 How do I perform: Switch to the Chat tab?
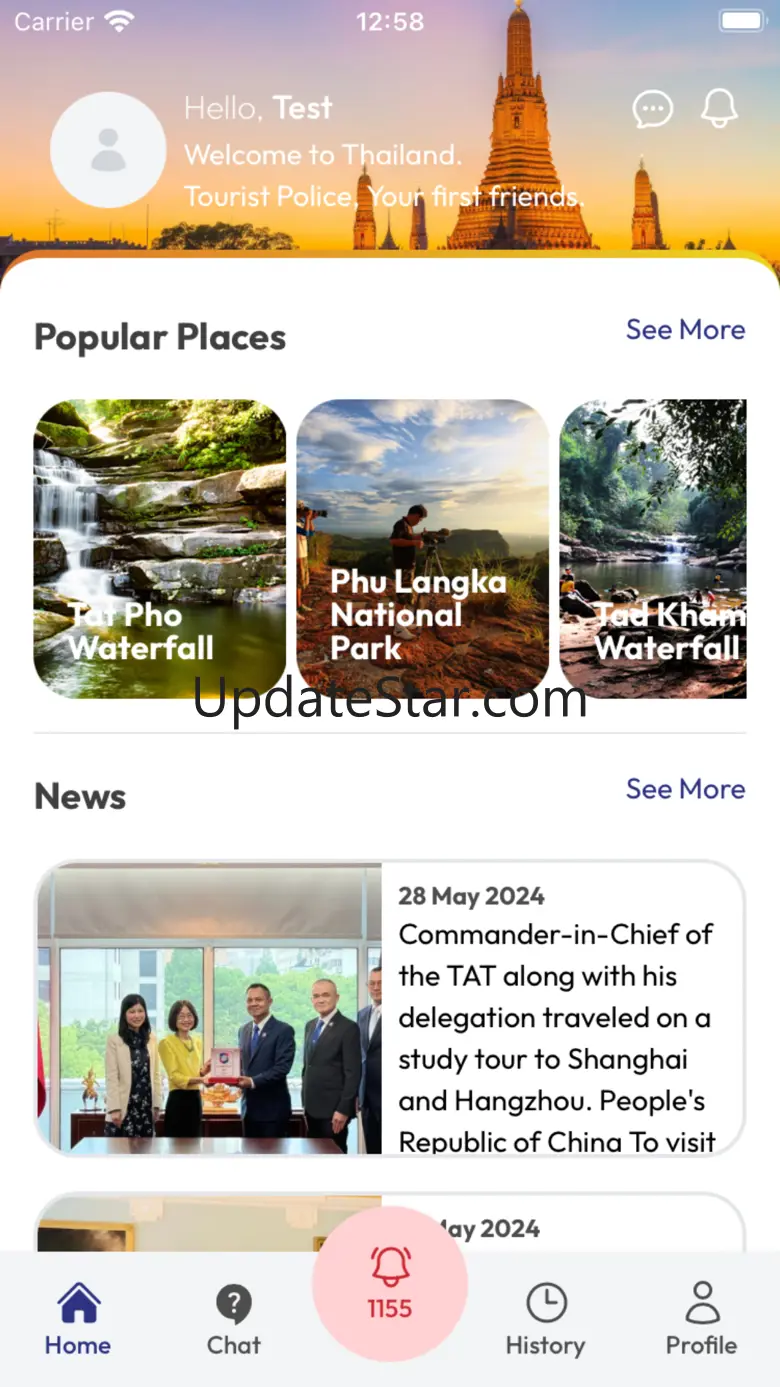point(234,1320)
